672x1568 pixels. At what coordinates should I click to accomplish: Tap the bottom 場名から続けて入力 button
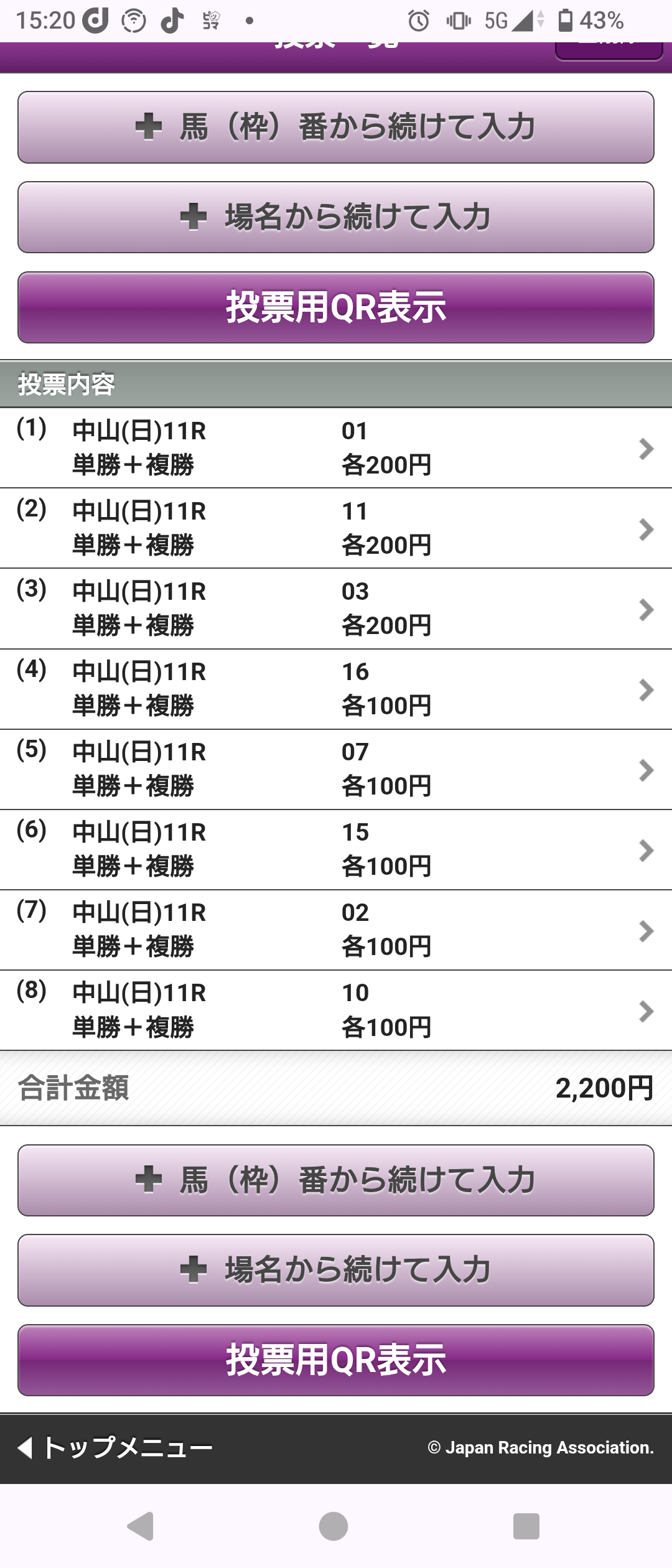pyautogui.click(x=336, y=1270)
